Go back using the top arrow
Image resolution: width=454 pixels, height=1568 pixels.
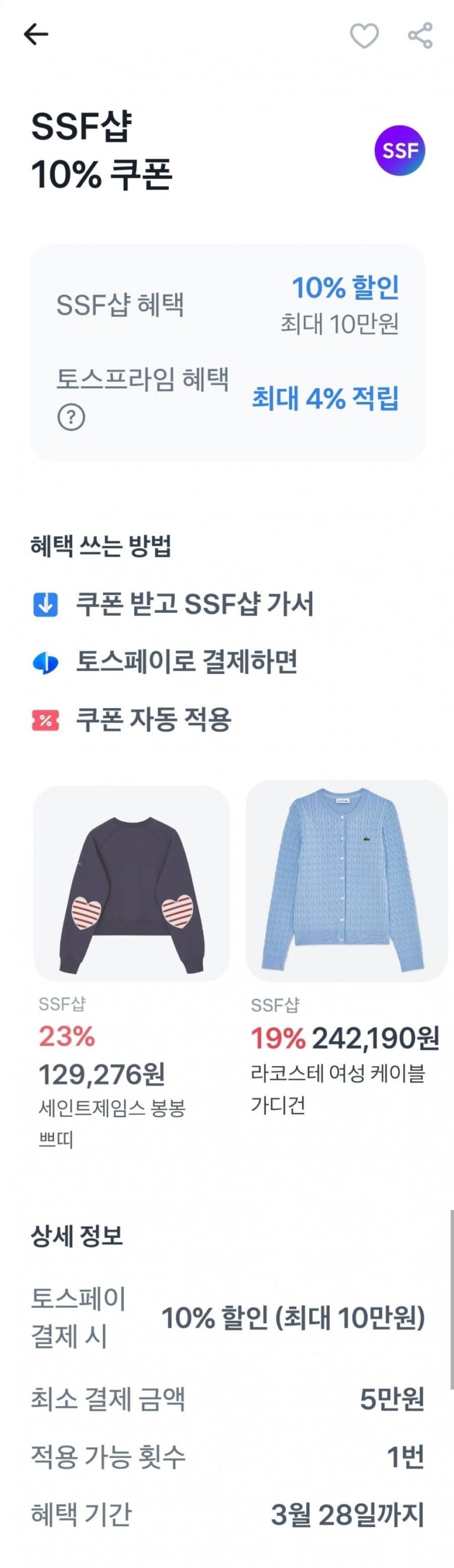pyautogui.click(x=35, y=35)
